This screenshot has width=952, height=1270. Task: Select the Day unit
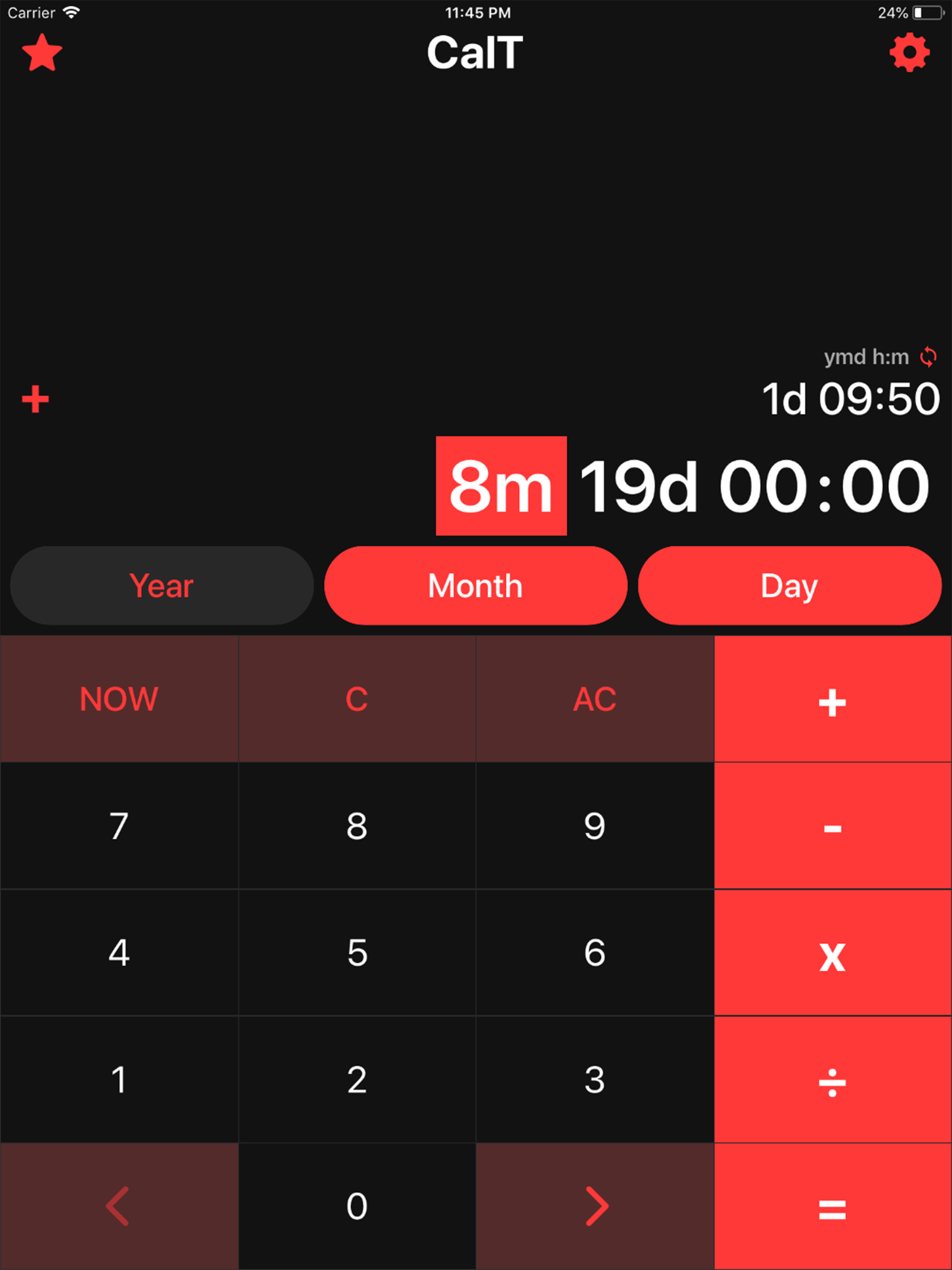(789, 585)
